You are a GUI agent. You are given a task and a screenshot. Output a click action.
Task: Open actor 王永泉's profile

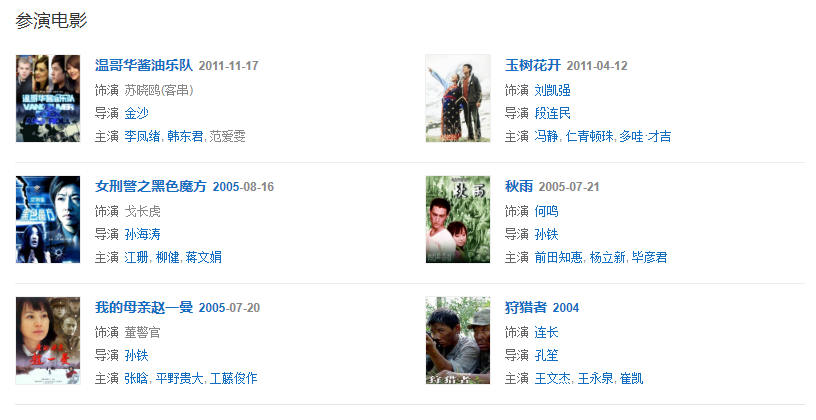point(596,378)
